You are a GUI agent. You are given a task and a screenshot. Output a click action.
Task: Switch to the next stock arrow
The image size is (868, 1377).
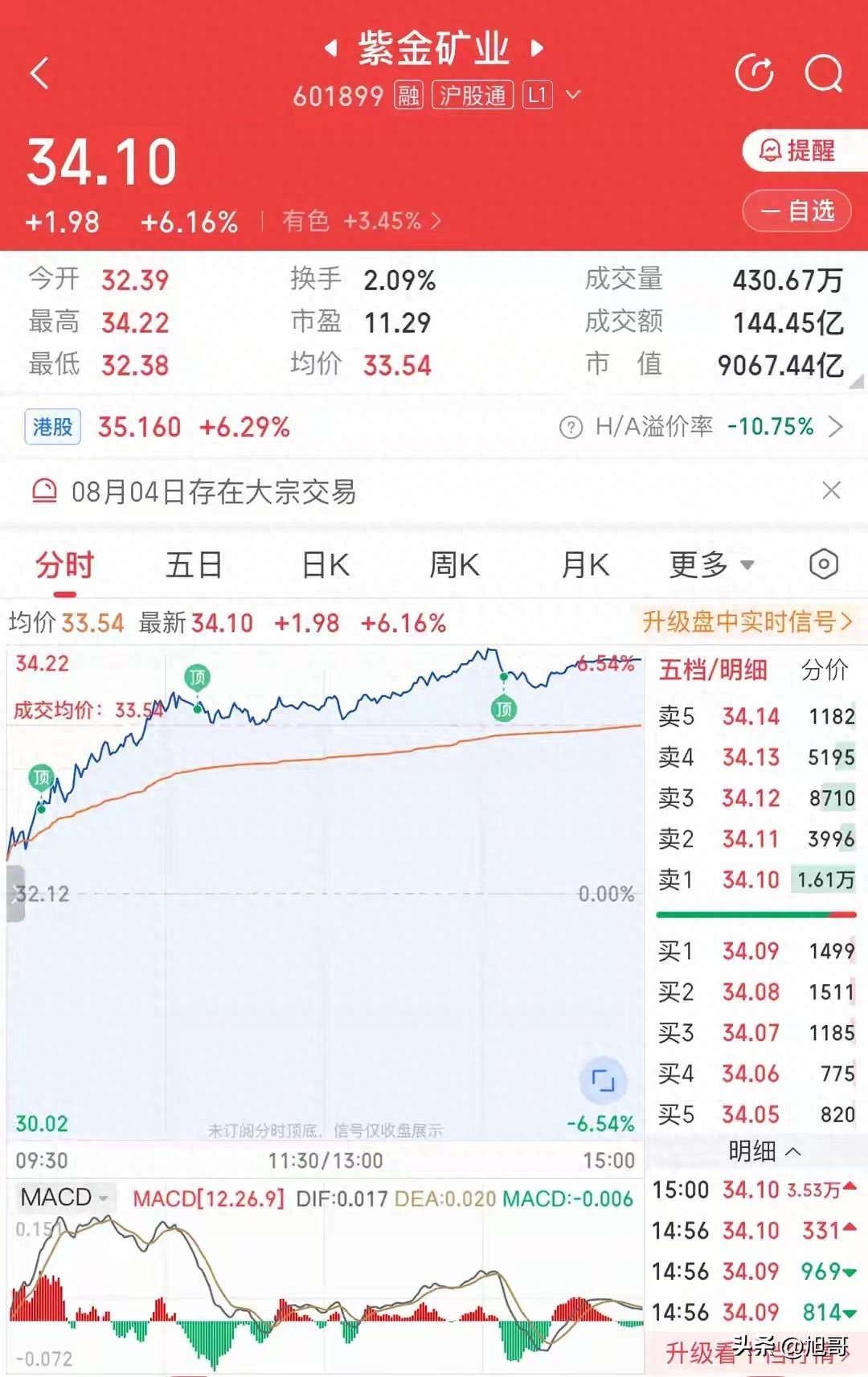pos(538,48)
